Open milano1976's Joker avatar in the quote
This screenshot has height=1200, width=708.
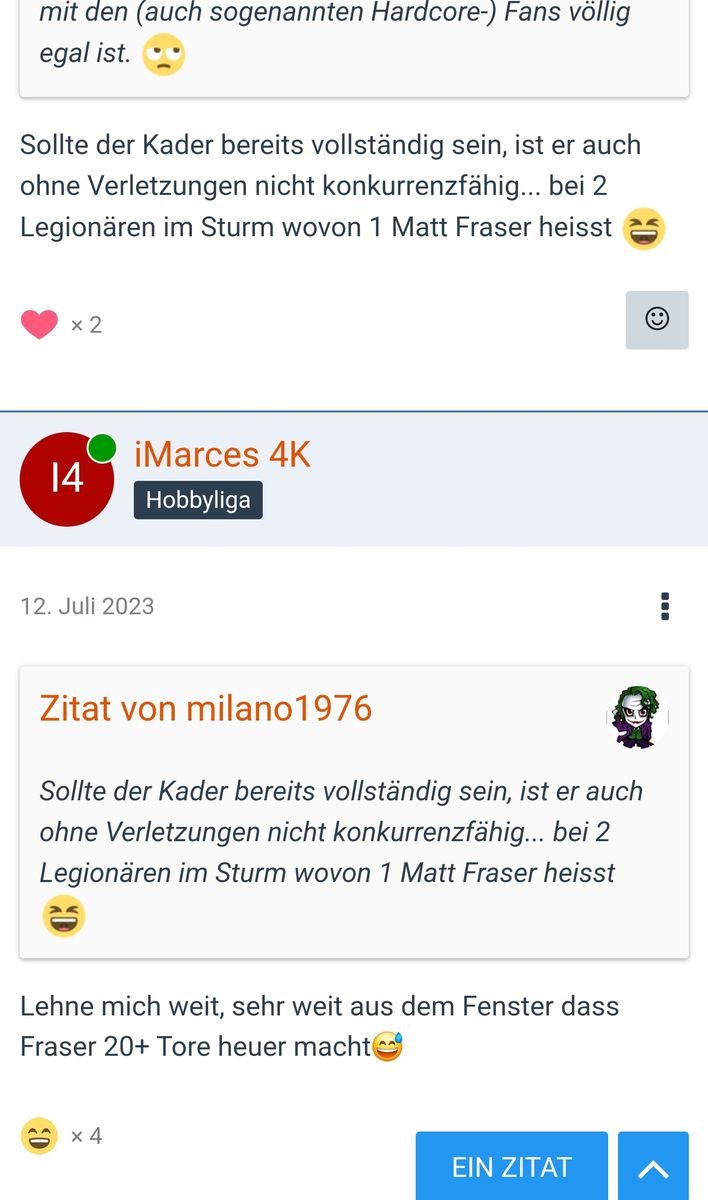tap(637, 716)
